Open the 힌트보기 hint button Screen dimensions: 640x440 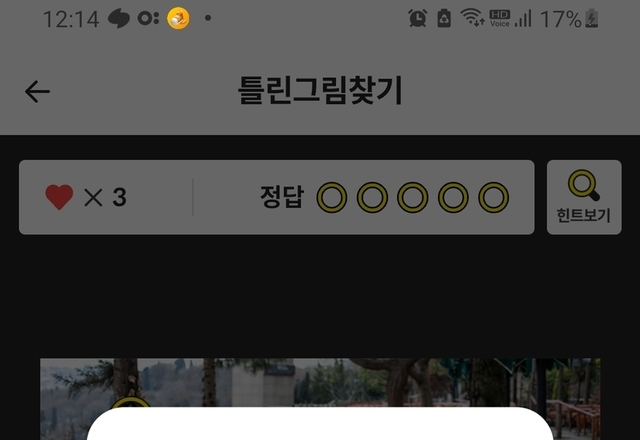(x=584, y=197)
